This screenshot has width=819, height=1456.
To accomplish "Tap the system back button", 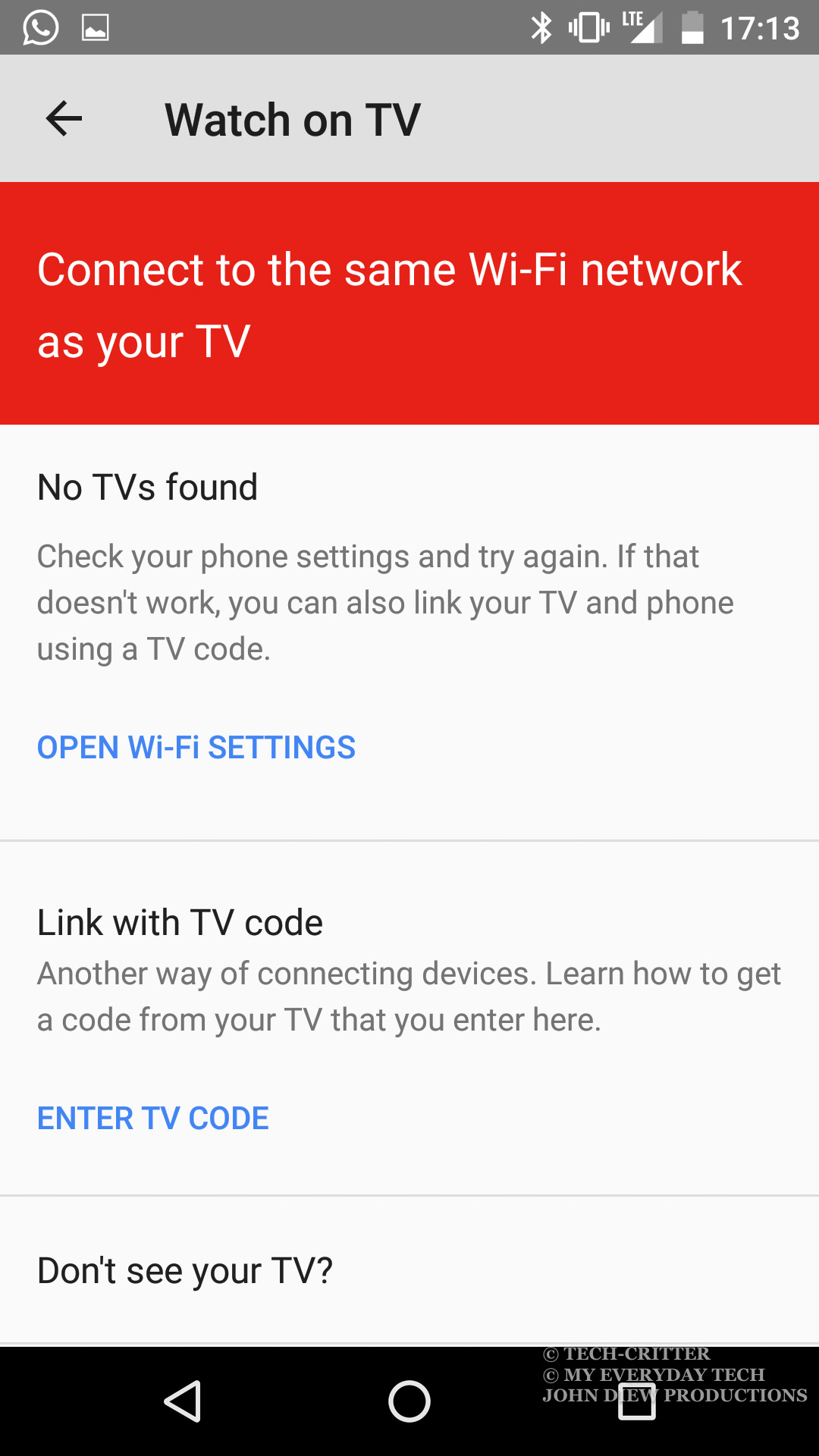I will tap(183, 1401).
